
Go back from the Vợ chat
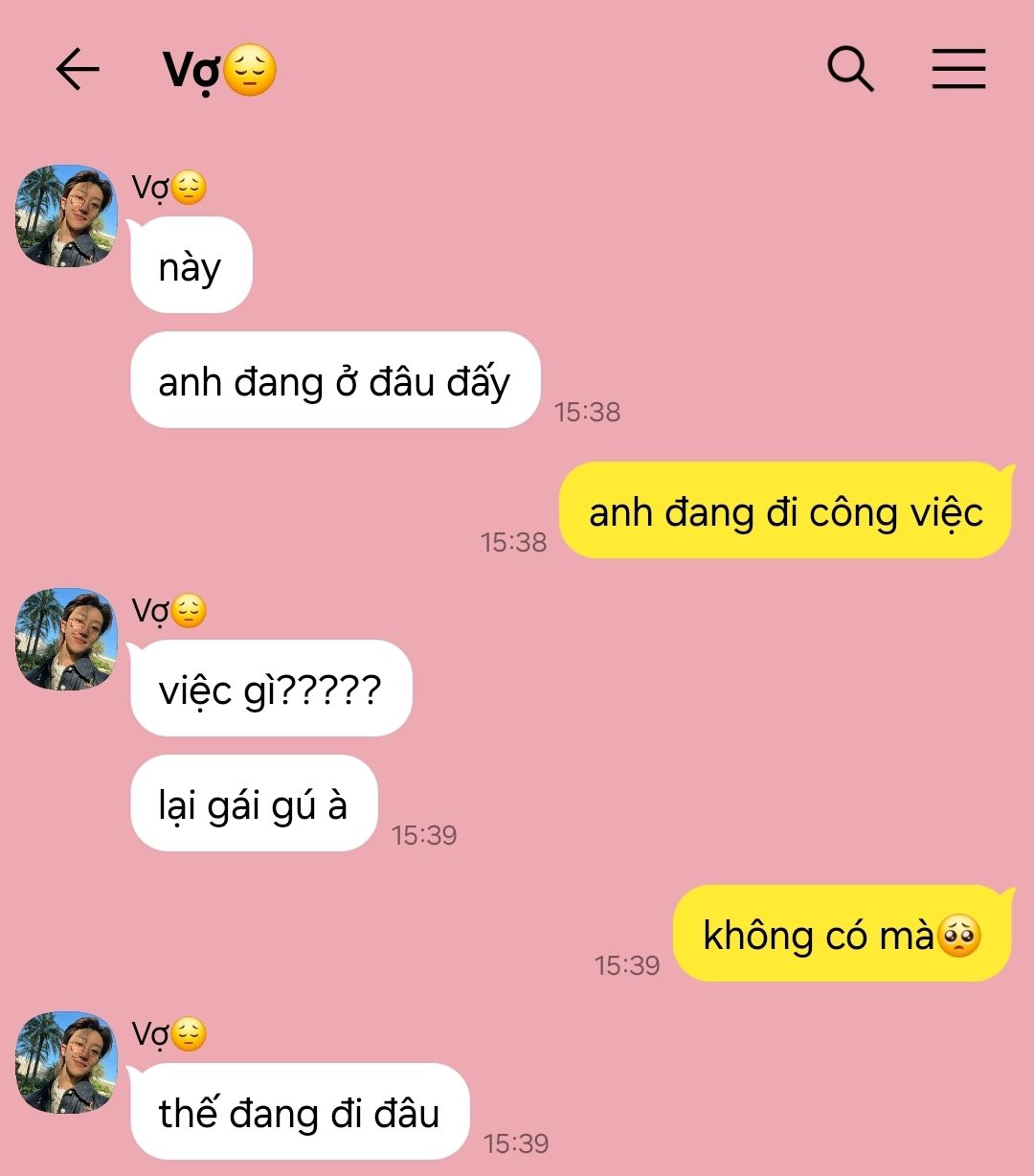coord(78,70)
